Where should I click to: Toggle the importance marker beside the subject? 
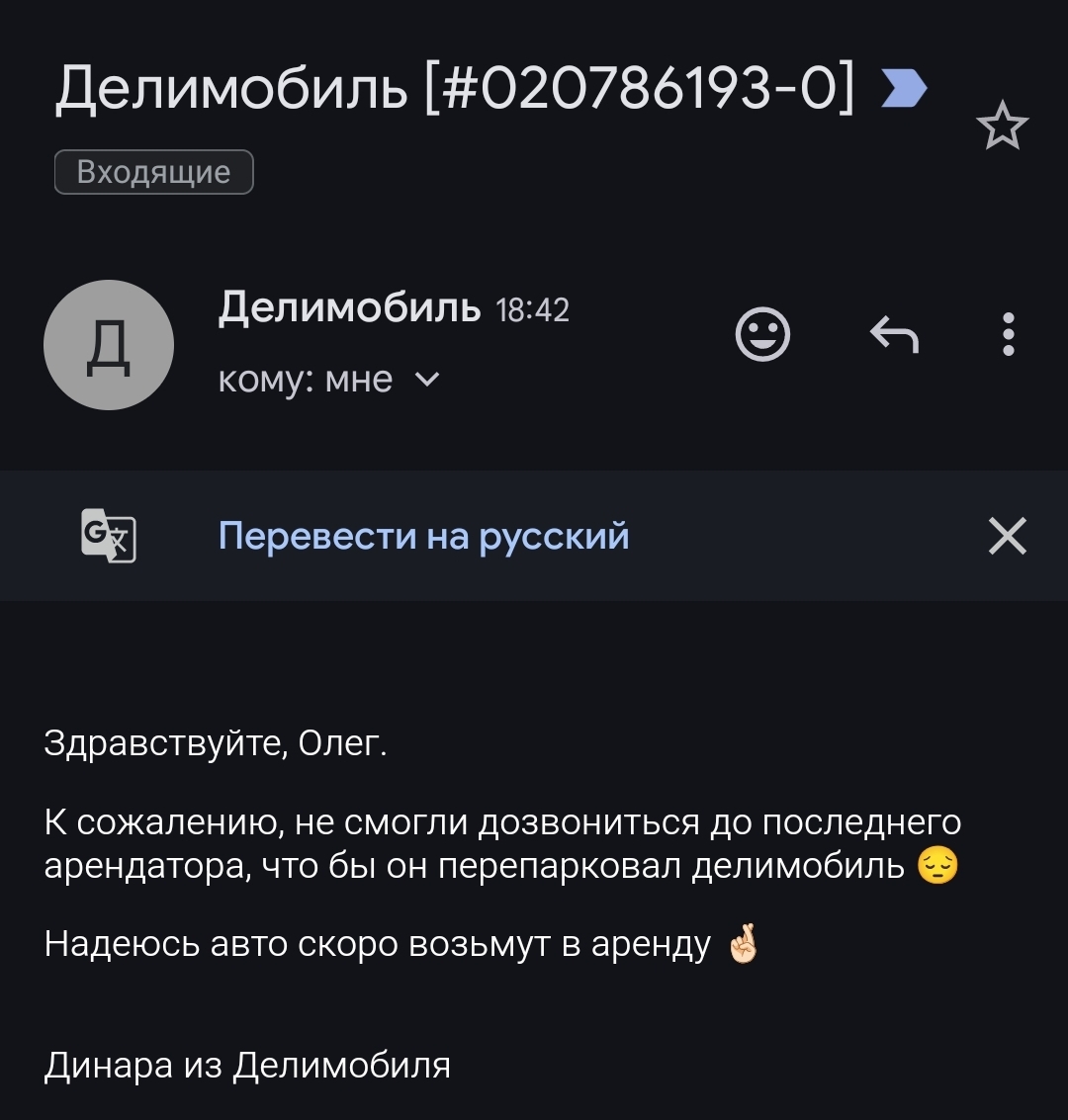(x=903, y=89)
